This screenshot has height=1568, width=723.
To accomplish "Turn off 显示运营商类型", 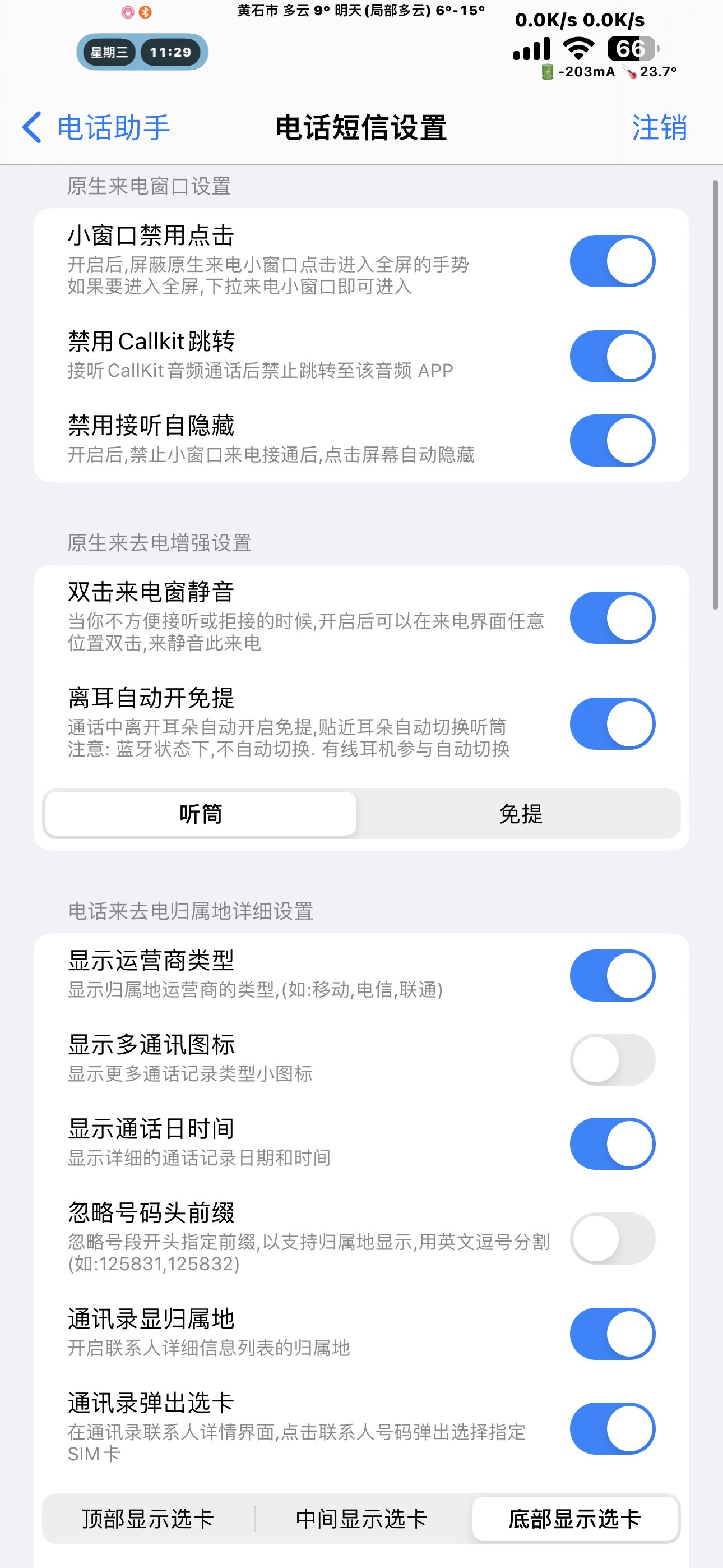I will 612,976.
